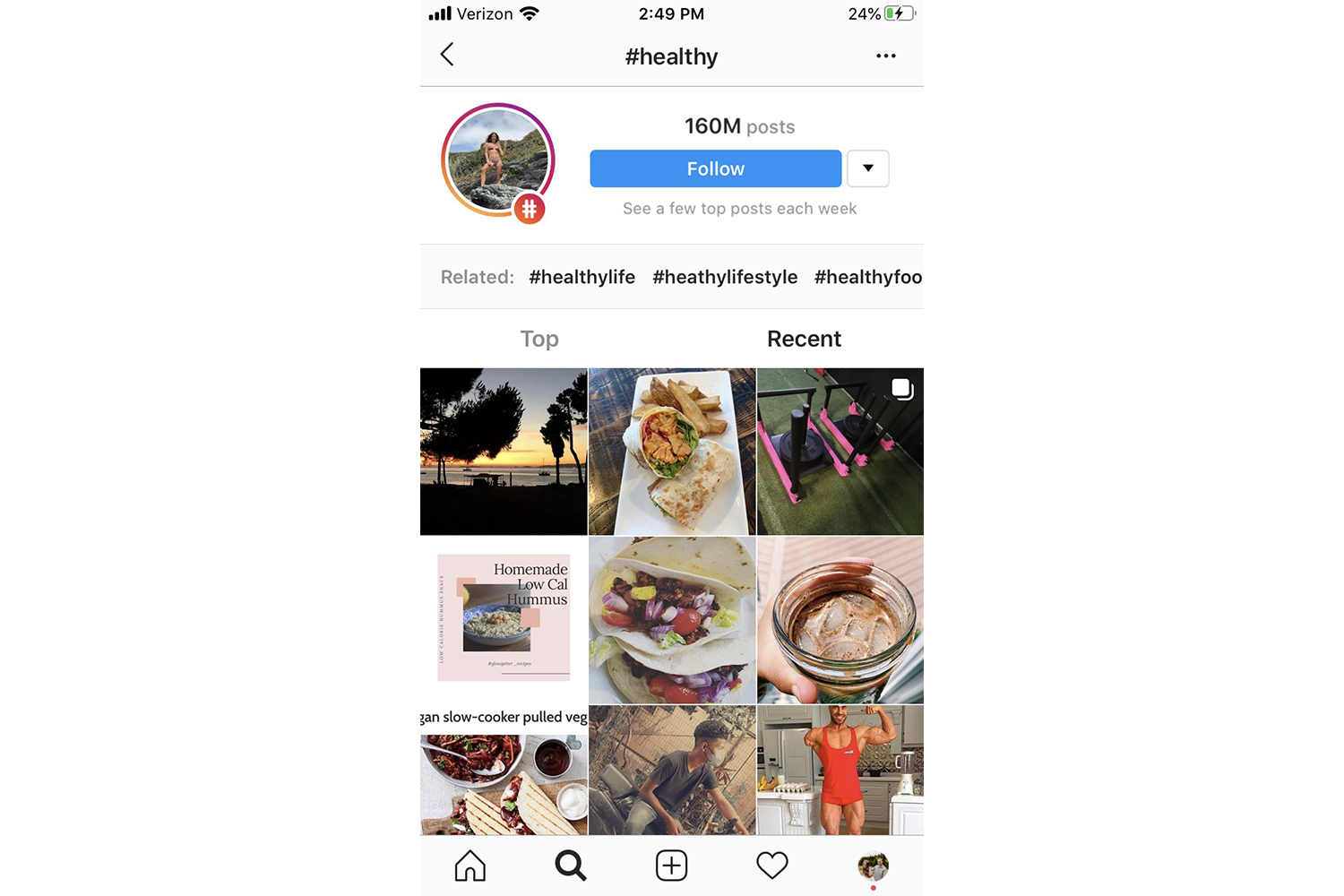Open related hashtag #healthyfoo
This screenshot has width=1344, height=896.
(867, 277)
